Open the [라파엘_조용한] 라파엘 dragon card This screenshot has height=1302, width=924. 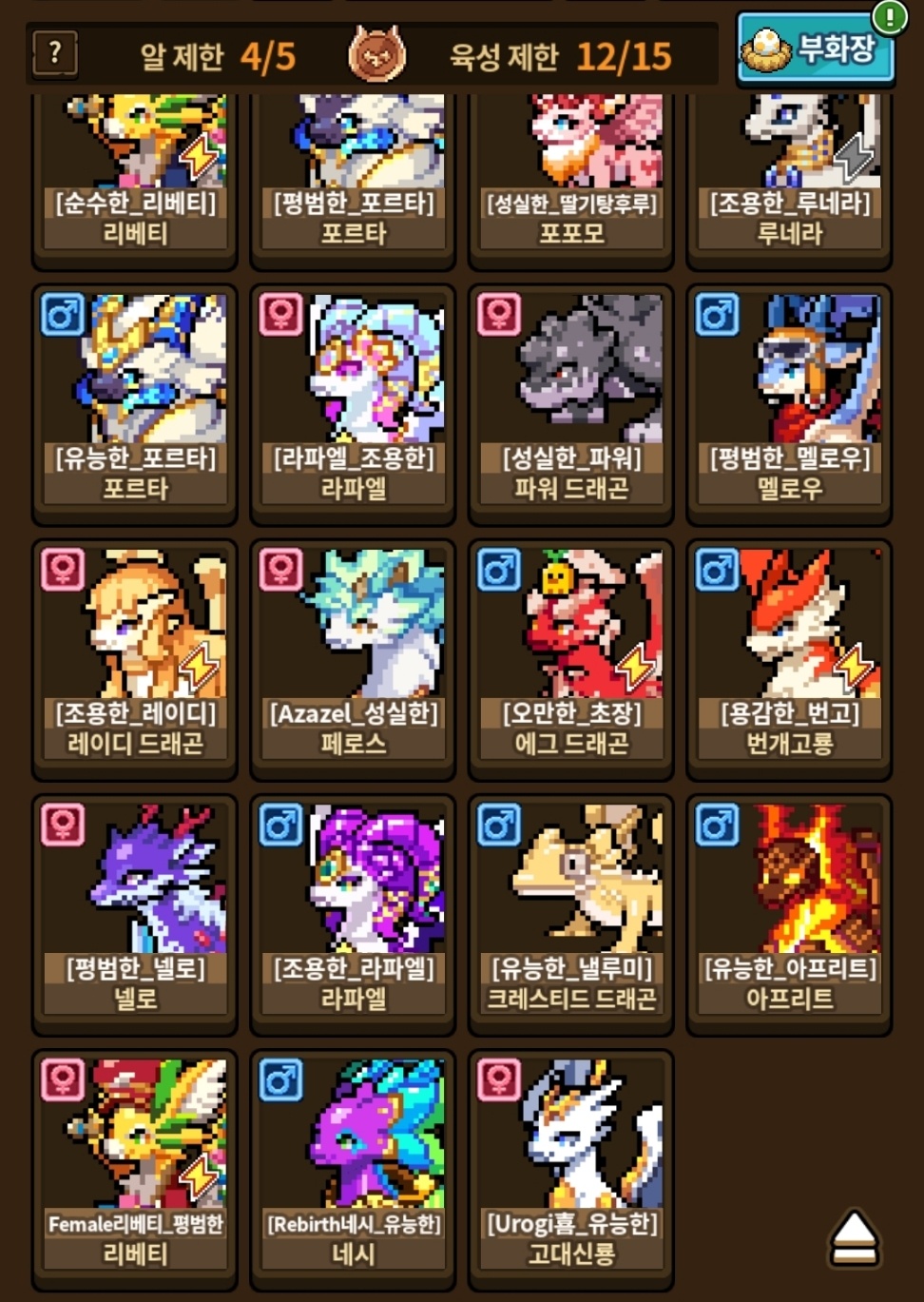click(x=353, y=404)
